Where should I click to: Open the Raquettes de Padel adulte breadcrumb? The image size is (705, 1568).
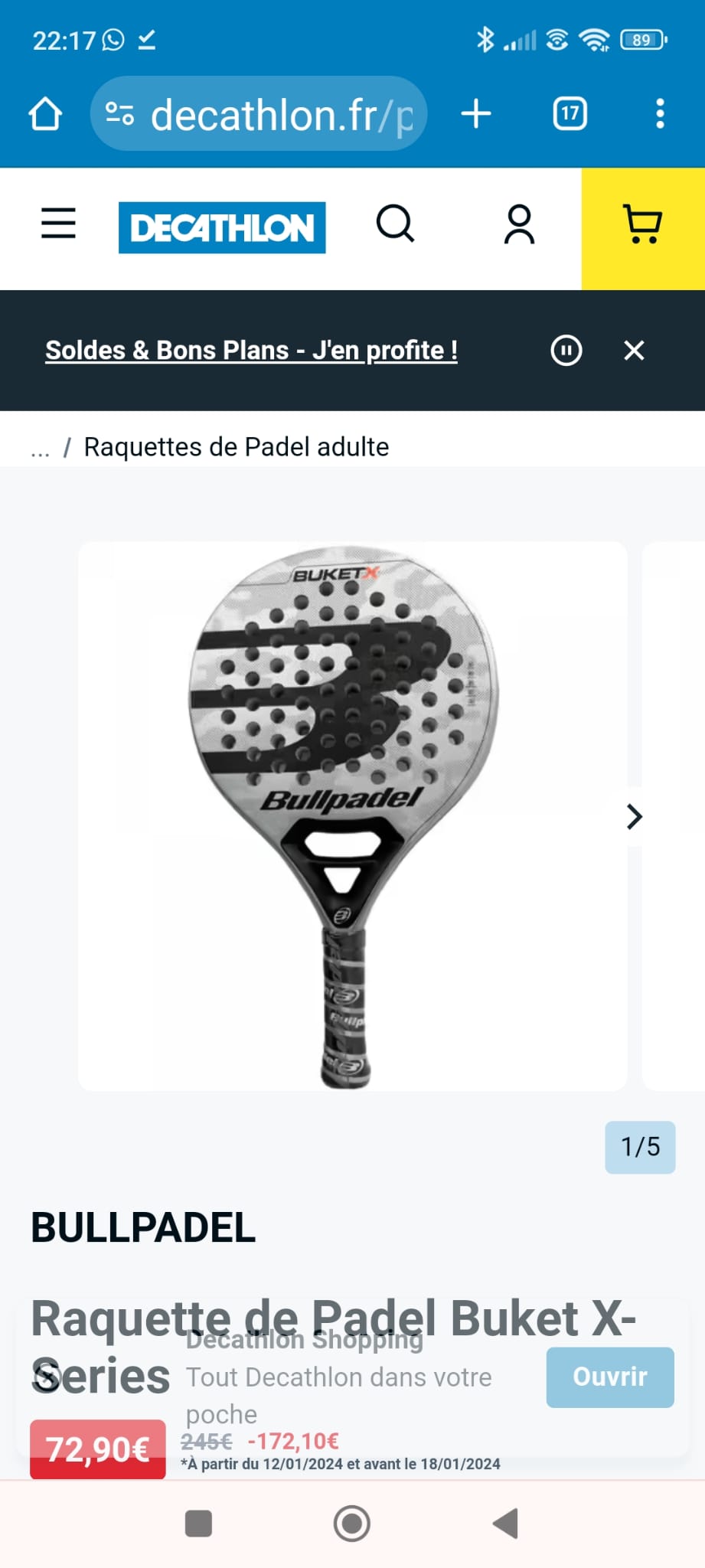[x=236, y=447]
